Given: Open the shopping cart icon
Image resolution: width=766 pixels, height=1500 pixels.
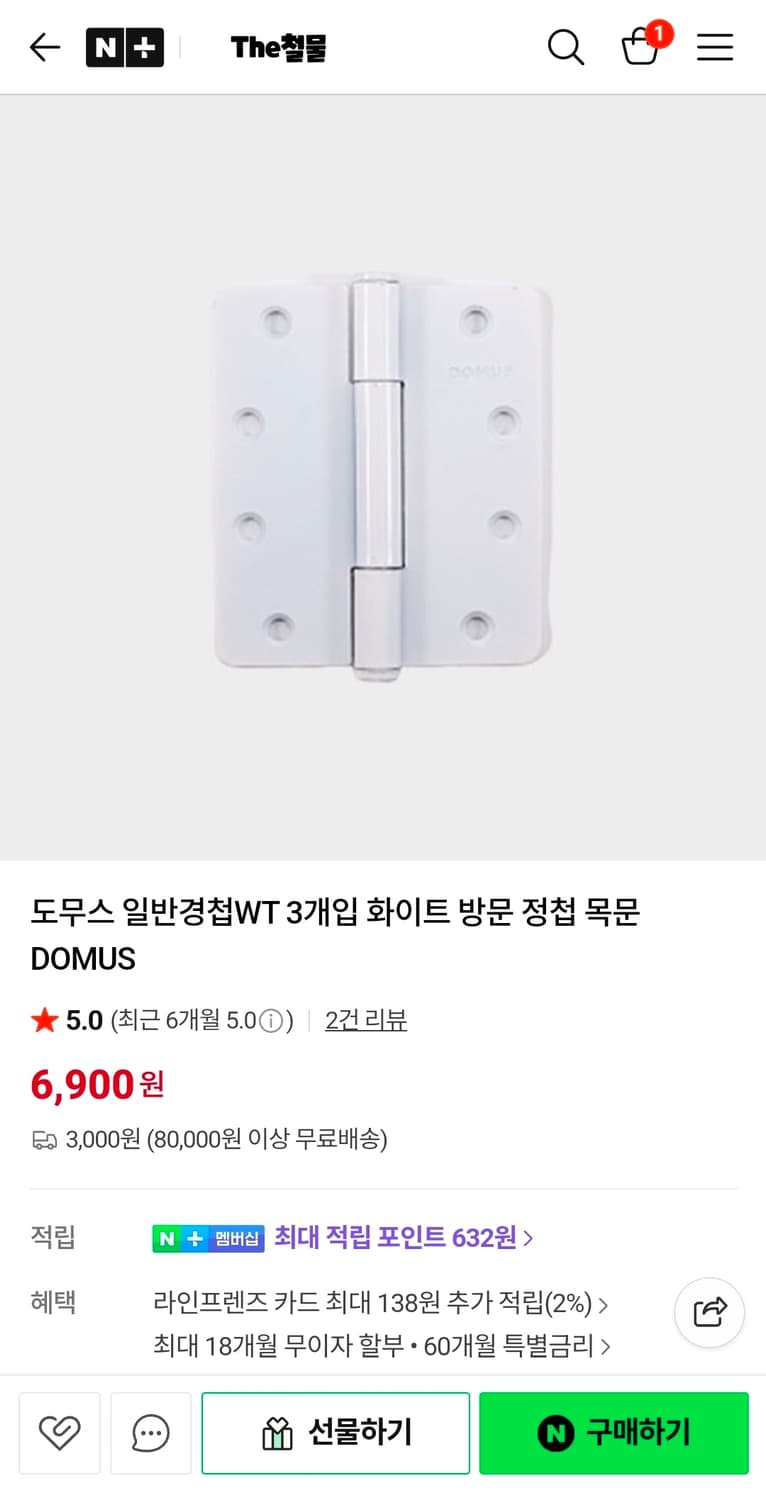Looking at the screenshot, I should (641, 48).
